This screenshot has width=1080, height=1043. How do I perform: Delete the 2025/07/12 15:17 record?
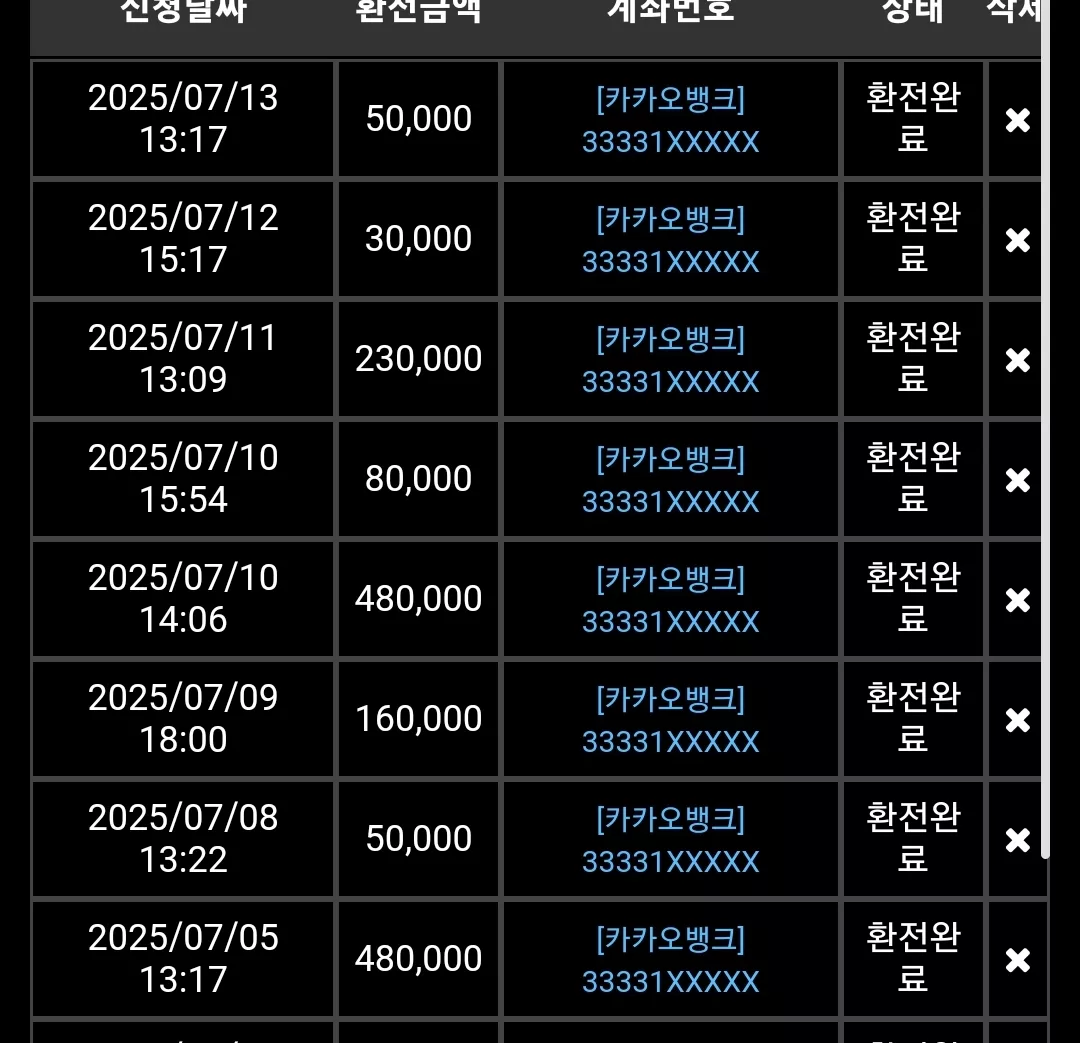coord(1017,240)
